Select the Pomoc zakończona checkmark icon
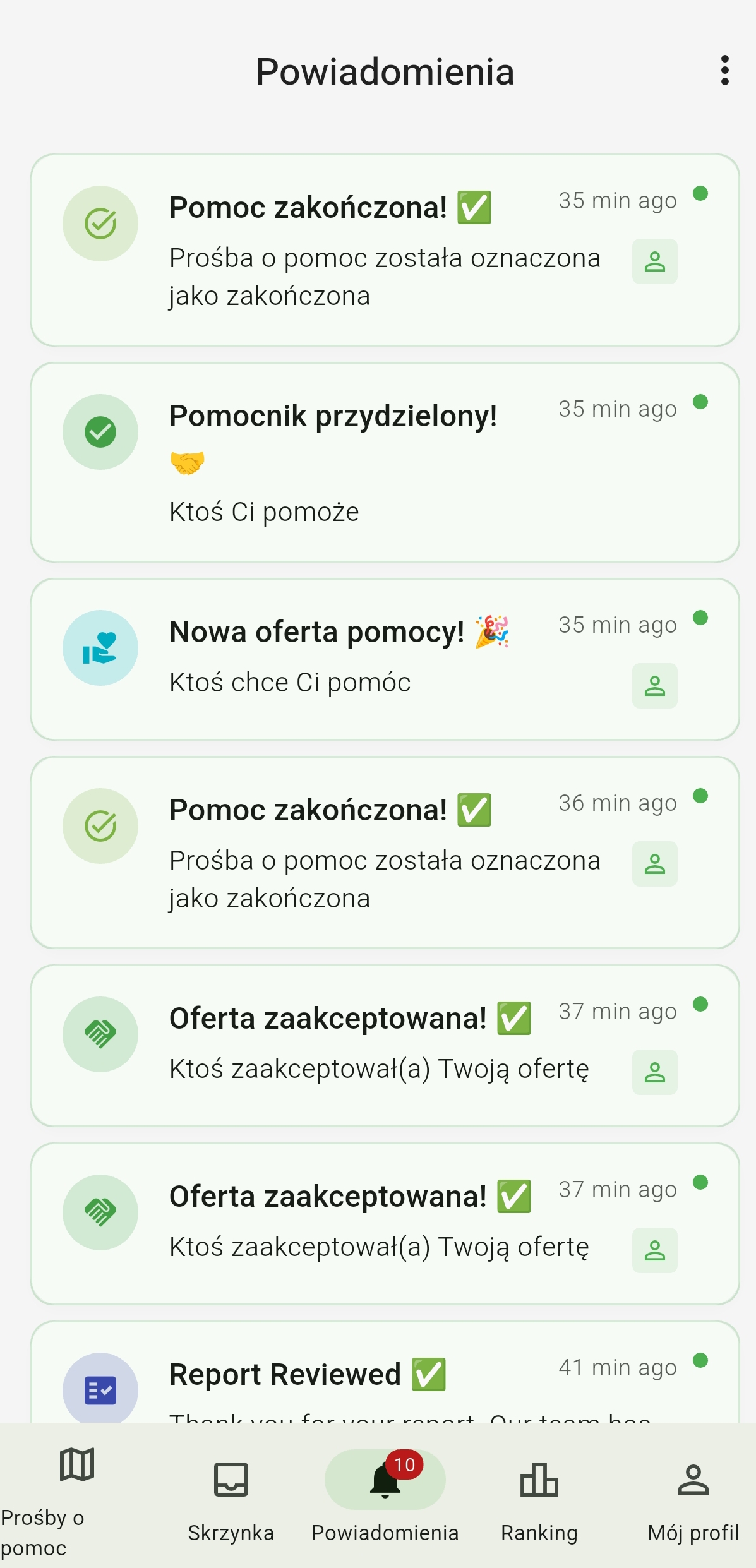 pyautogui.click(x=100, y=223)
